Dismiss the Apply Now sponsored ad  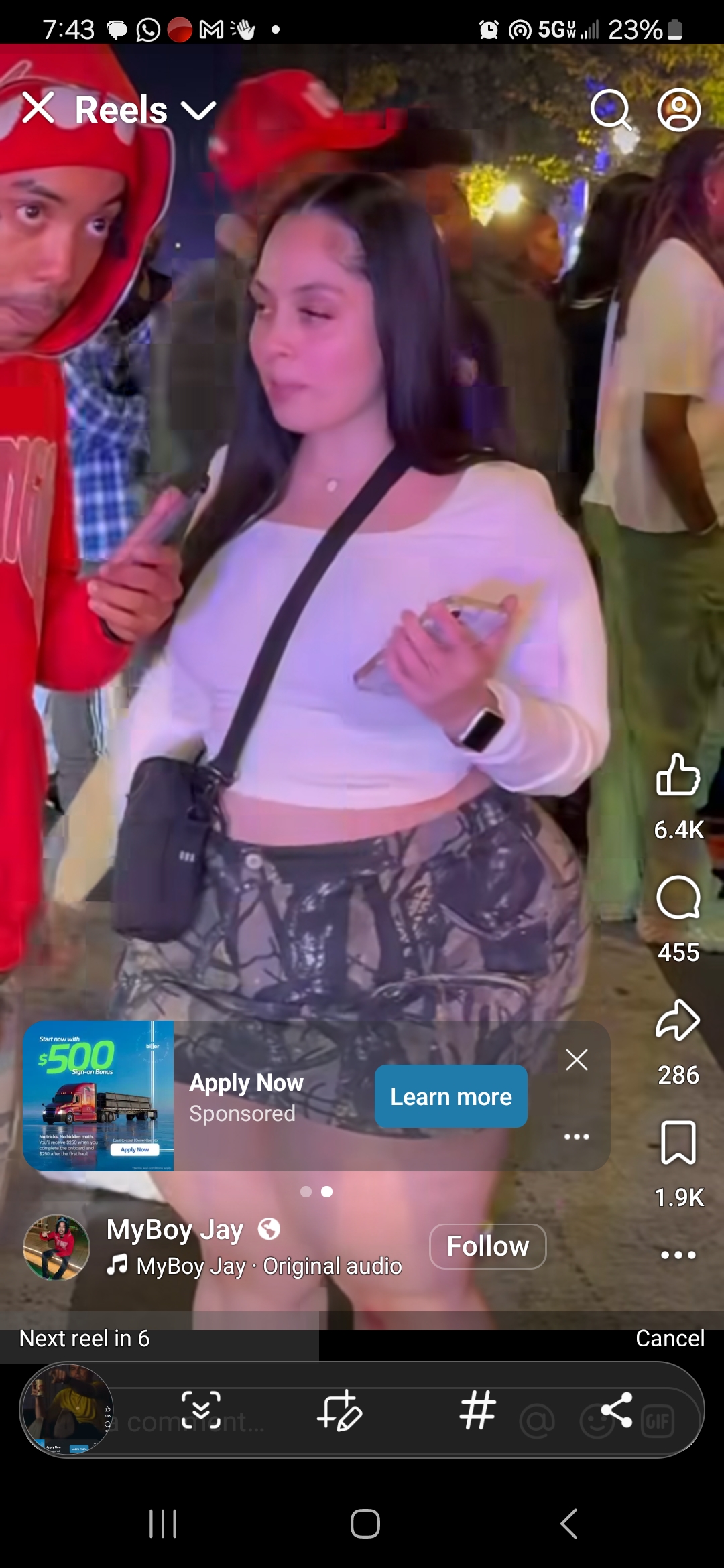[577, 1060]
